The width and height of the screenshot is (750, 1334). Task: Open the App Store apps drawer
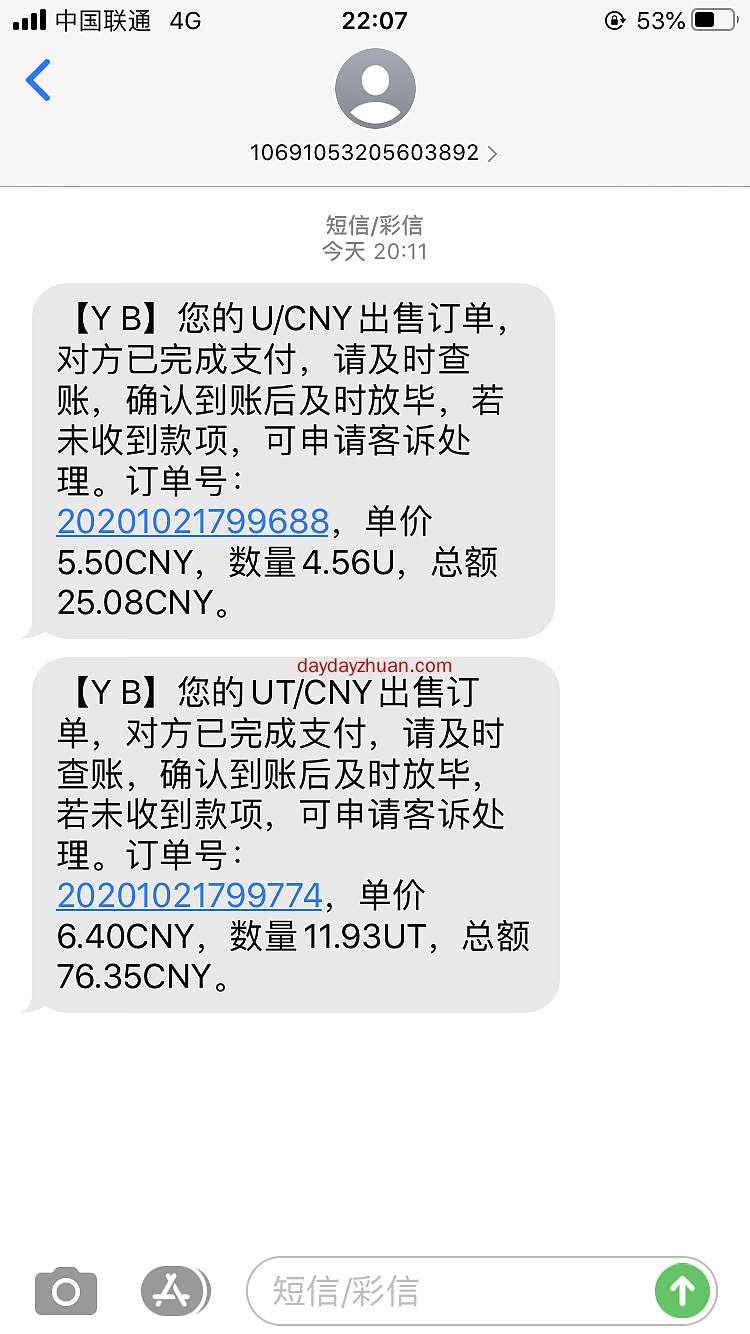[x=174, y=1291]
